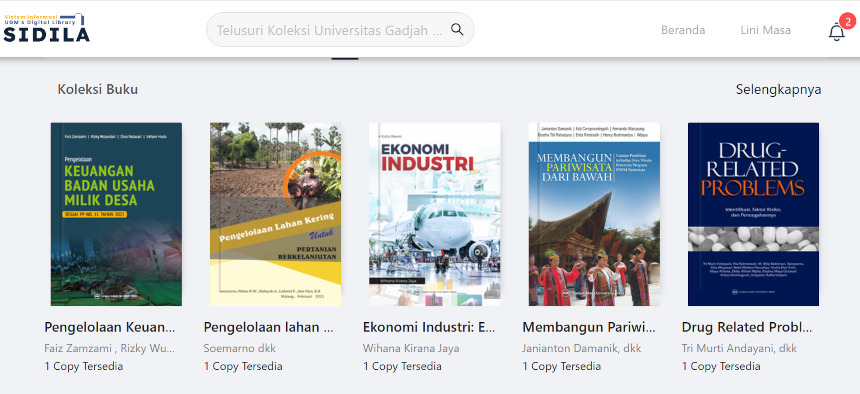Open the Drug-Related Problems book
The image size is (860, 394).
click(753, 214)
